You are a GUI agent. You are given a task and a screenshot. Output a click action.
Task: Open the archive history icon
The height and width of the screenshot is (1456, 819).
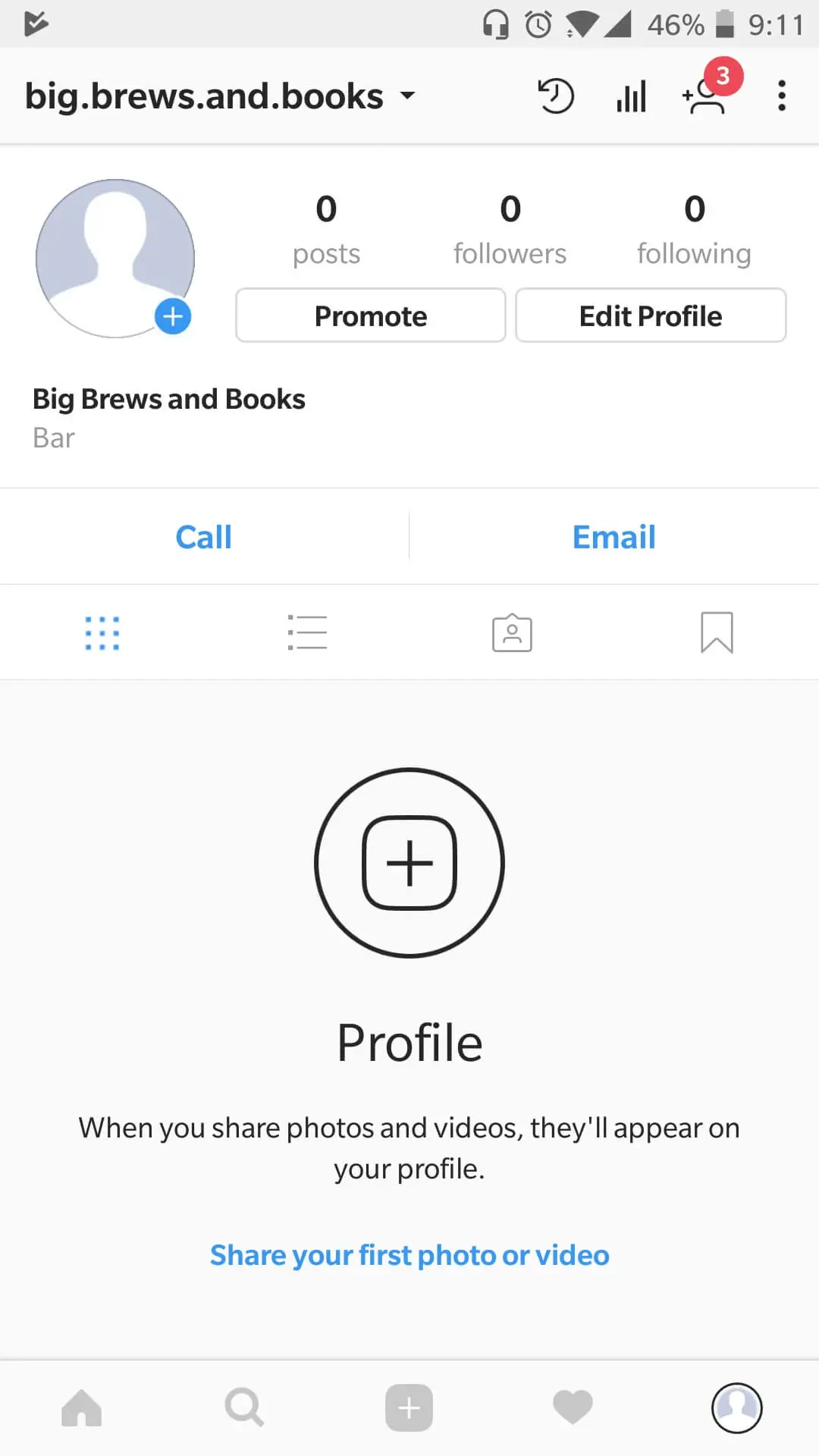click(556, 96)
